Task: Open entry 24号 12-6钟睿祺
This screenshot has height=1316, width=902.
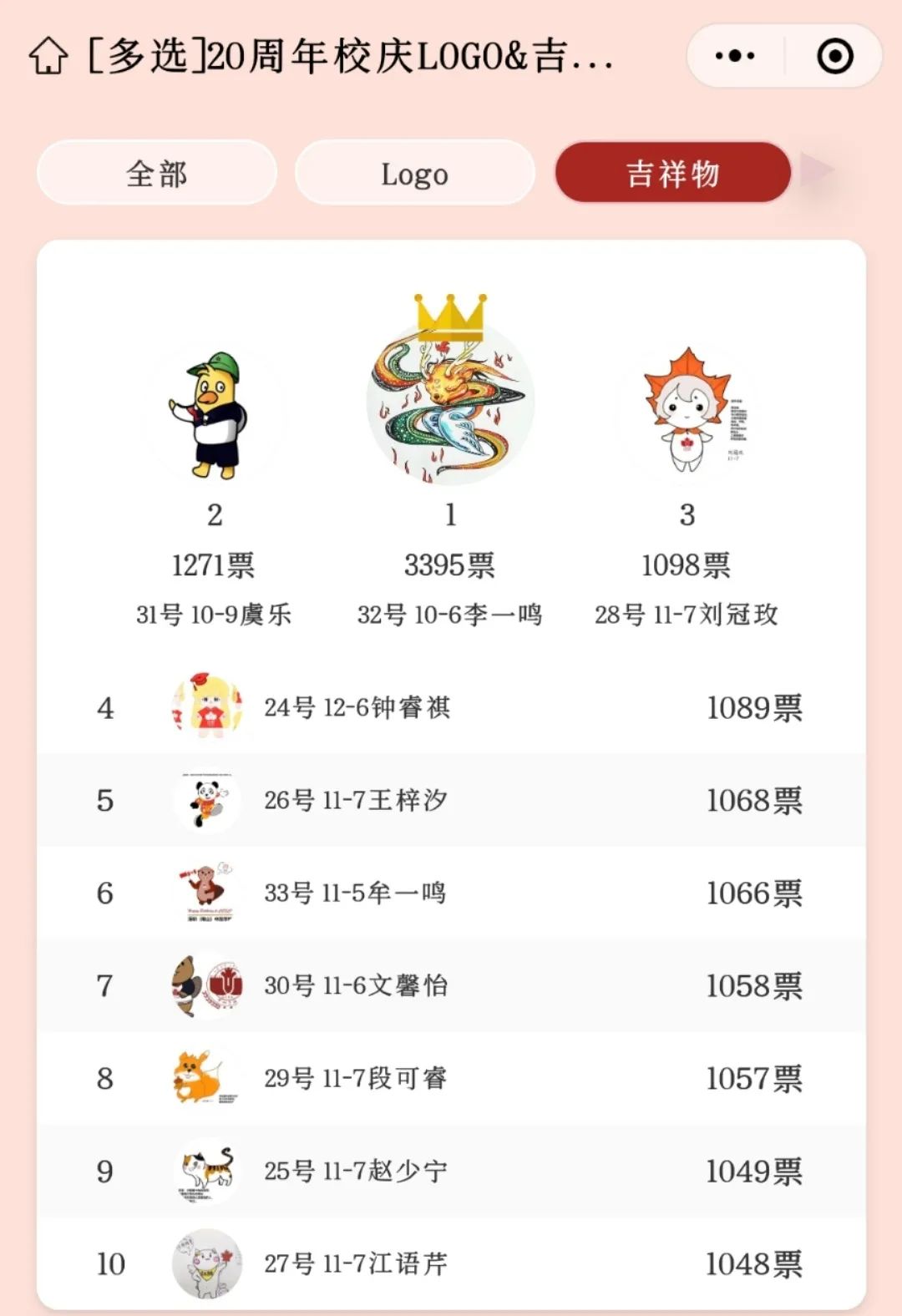Action: 451,708
